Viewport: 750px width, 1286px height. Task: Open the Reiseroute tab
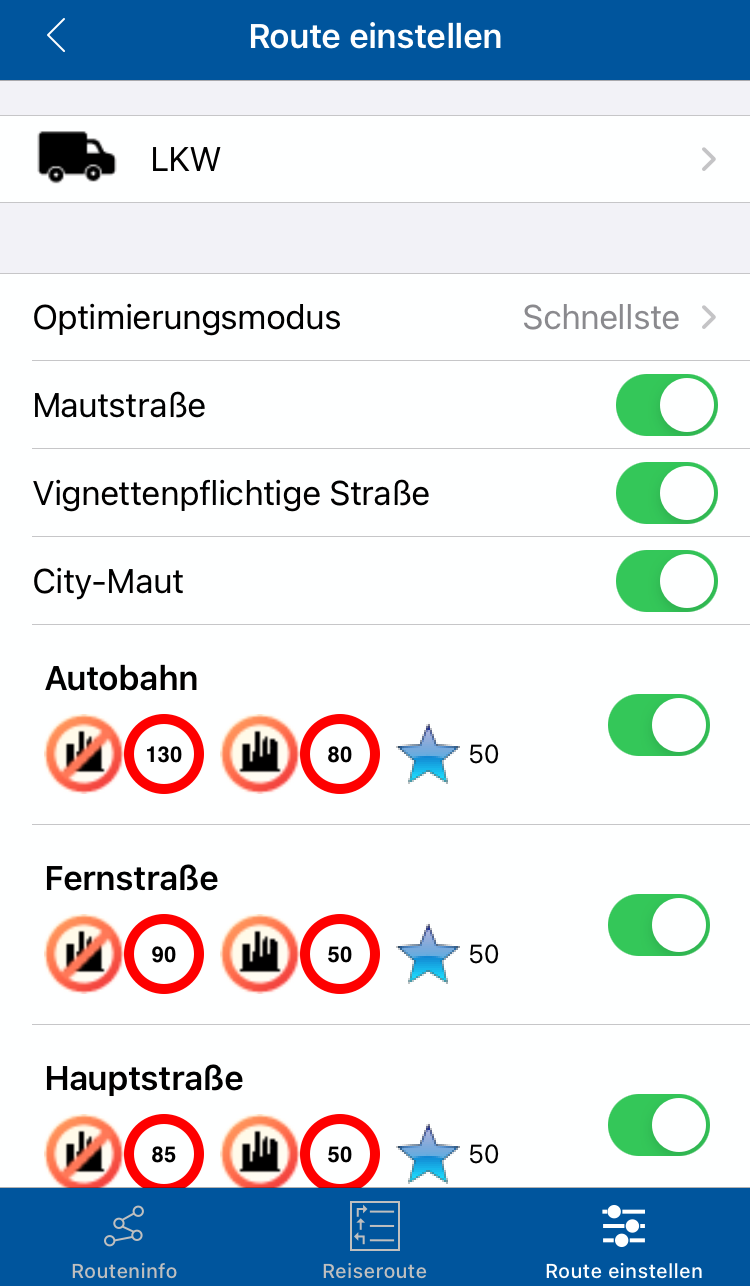[375, 1241]
